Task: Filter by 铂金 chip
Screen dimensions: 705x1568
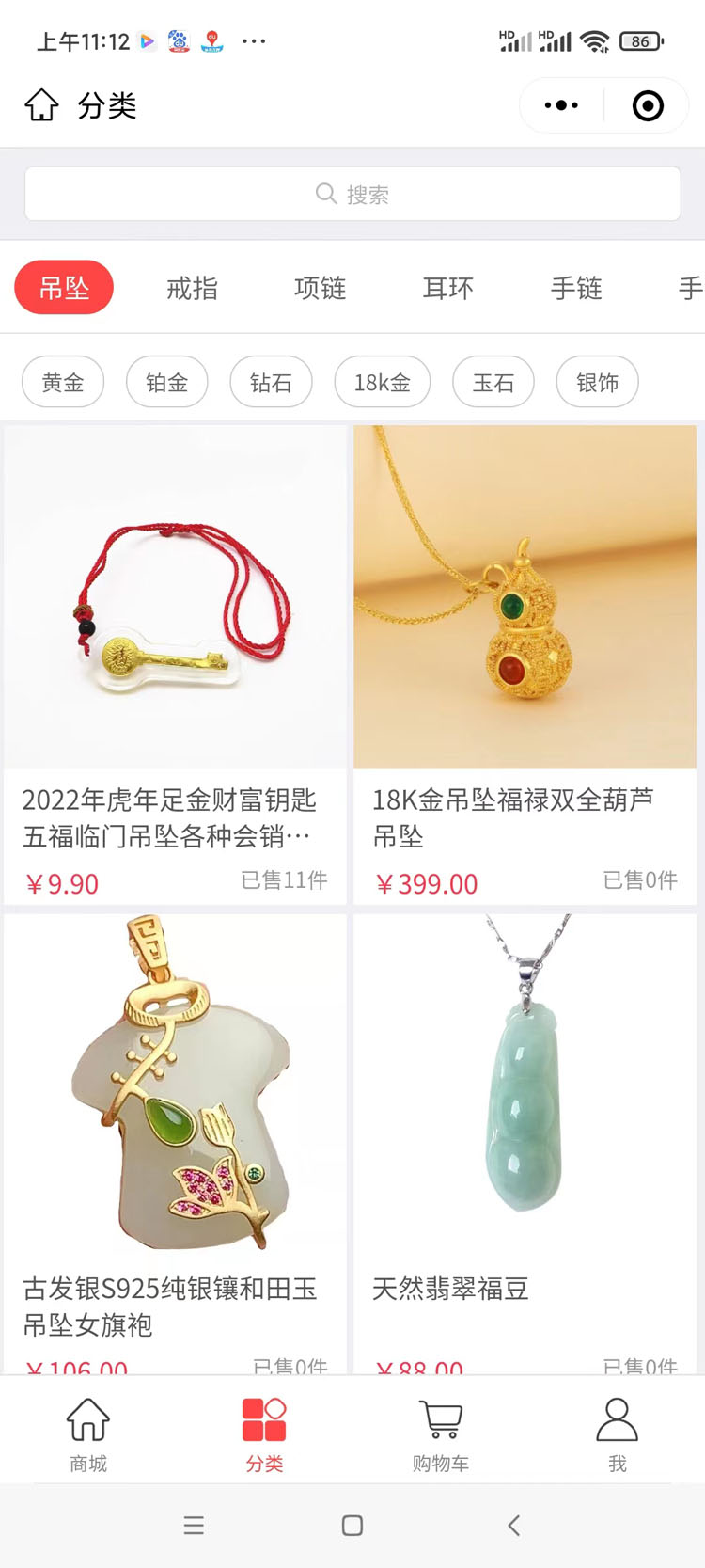Action: [167, 382]
